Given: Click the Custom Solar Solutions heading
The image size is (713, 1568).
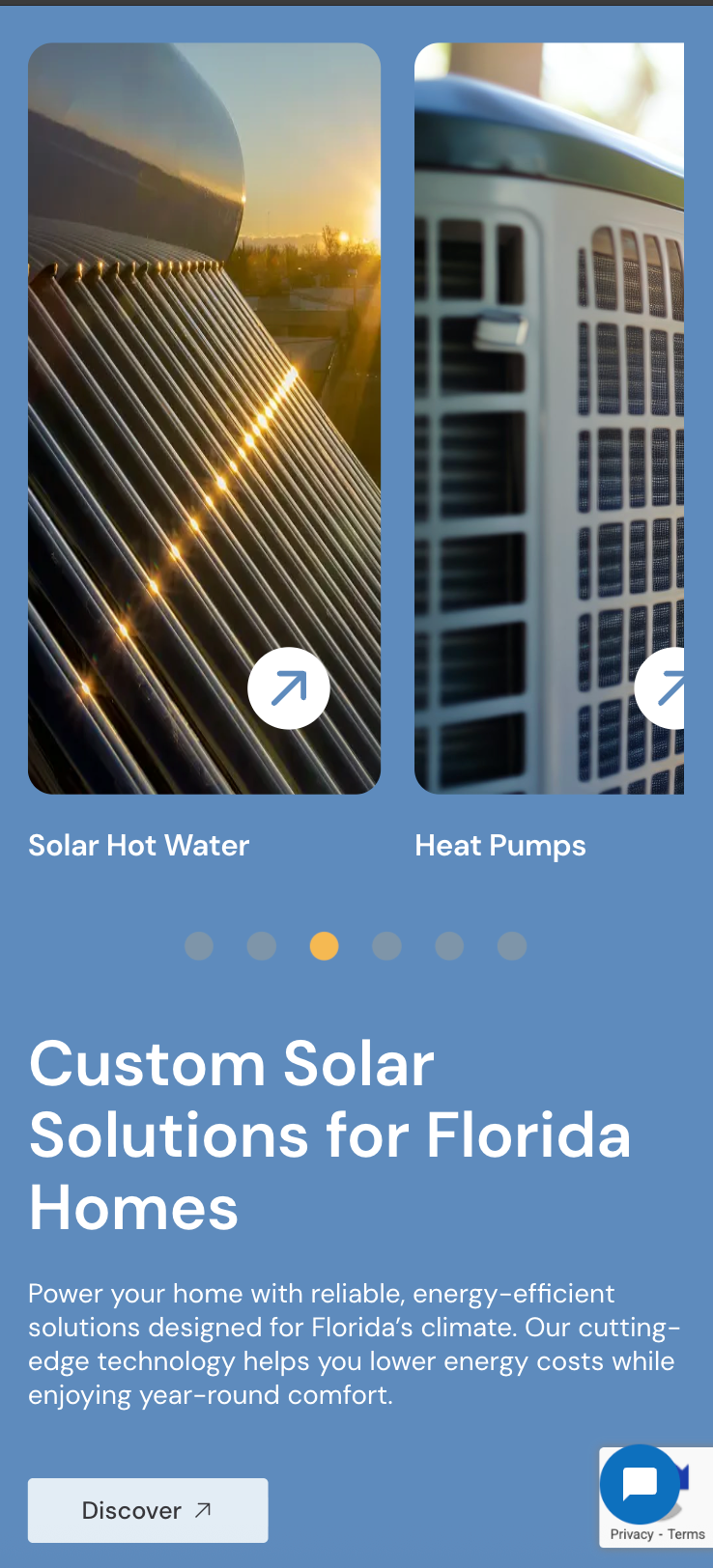Looking at the screenshot, I should point(330,1135).
